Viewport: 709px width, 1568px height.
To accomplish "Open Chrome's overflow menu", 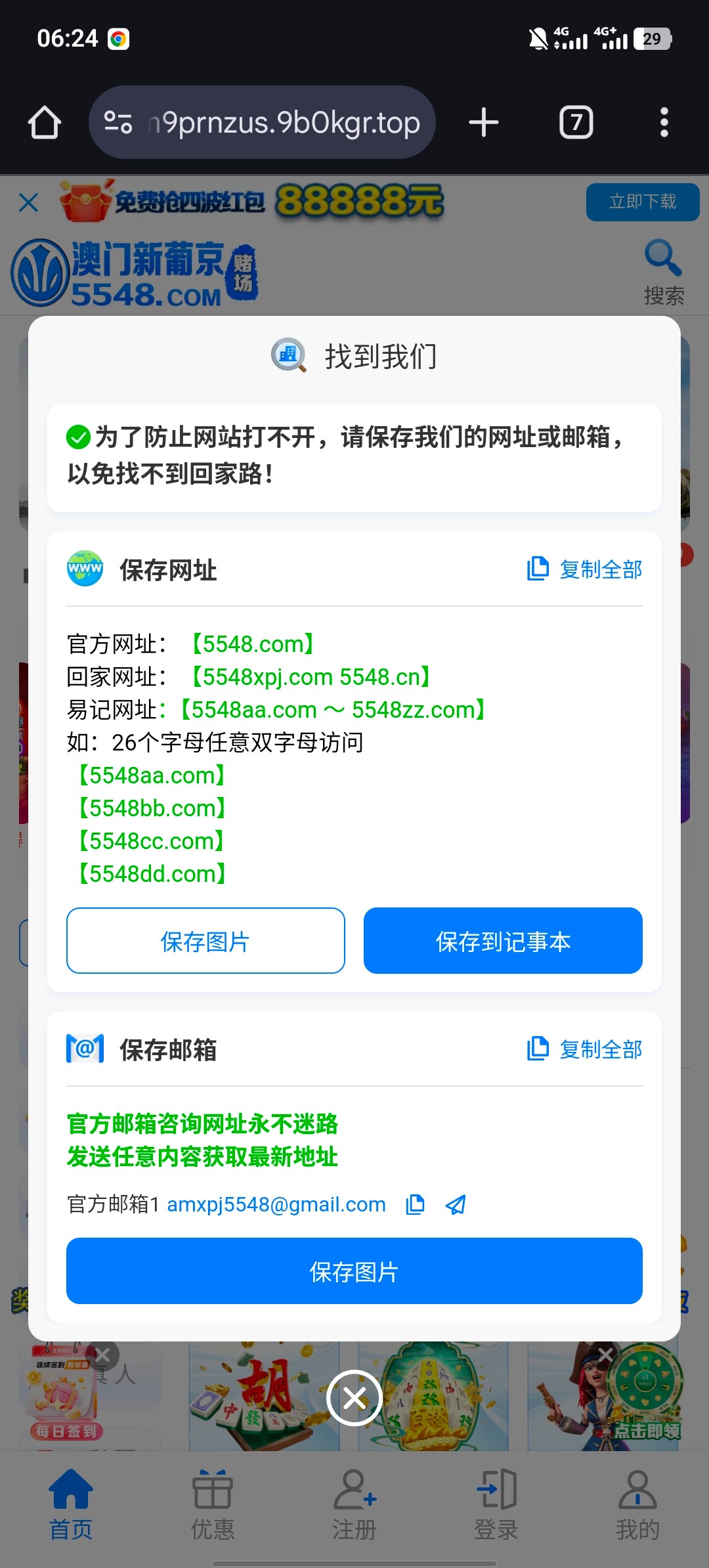I will [x=664, y=122].
